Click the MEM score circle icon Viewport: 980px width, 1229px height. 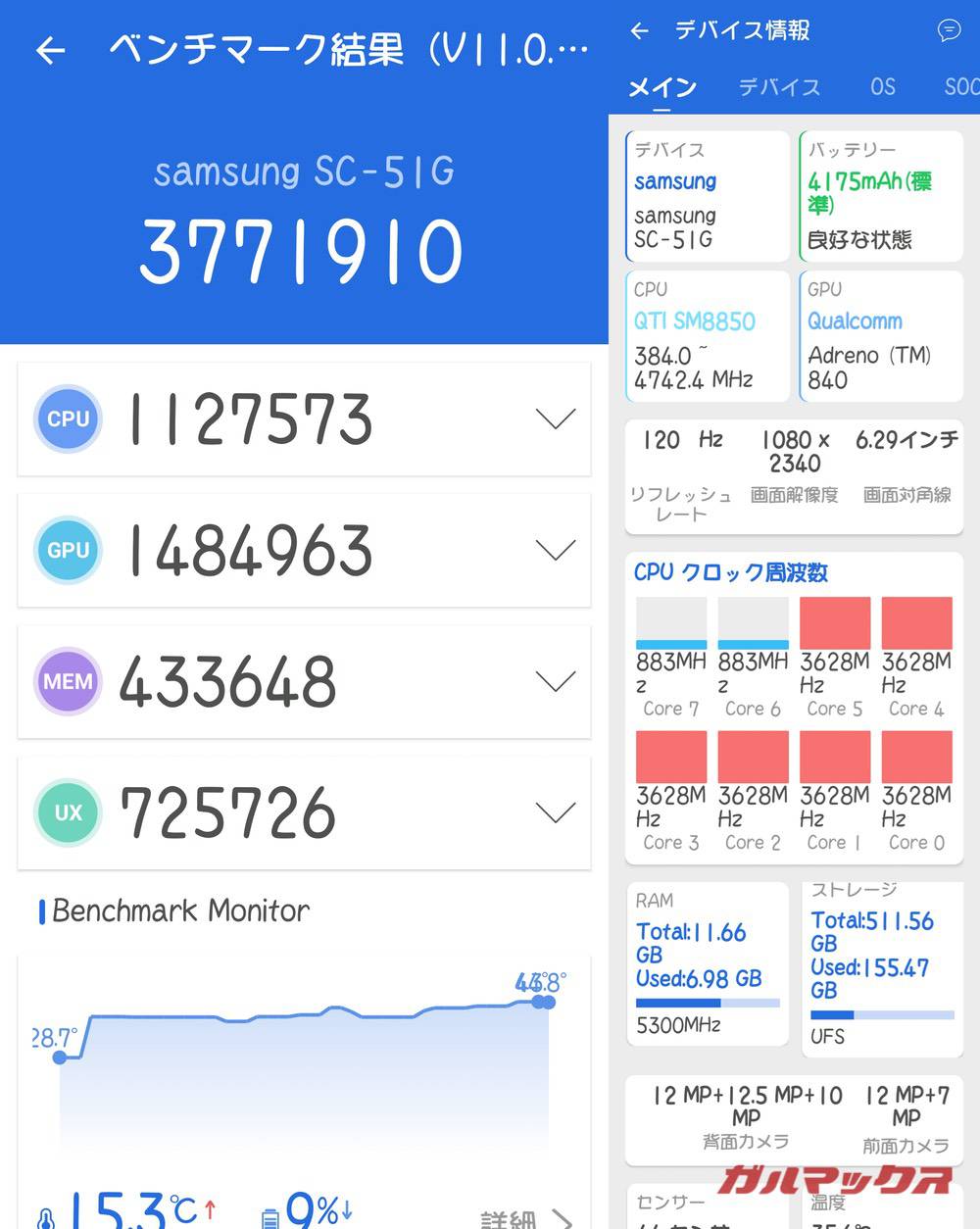tap(67, 681)
